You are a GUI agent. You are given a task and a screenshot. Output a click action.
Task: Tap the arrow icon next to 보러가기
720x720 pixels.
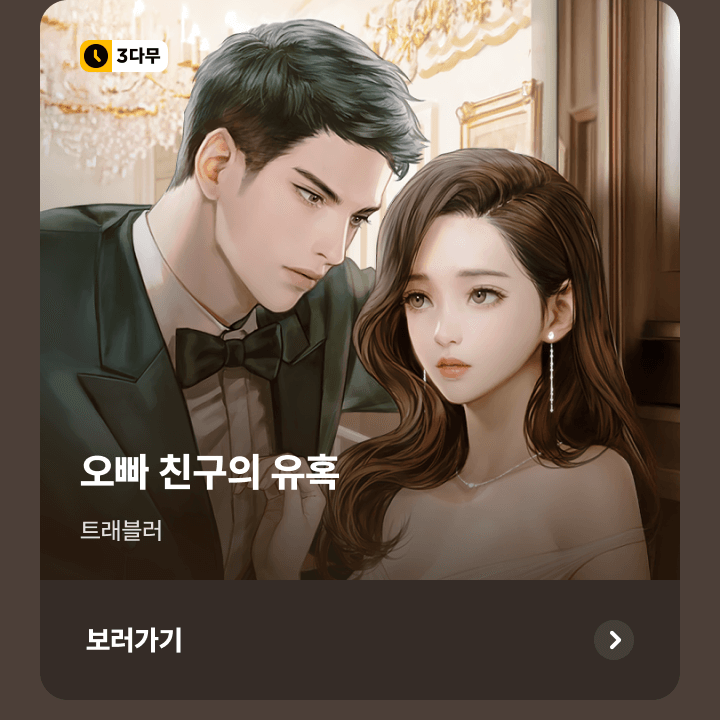(x=614, y=640)
